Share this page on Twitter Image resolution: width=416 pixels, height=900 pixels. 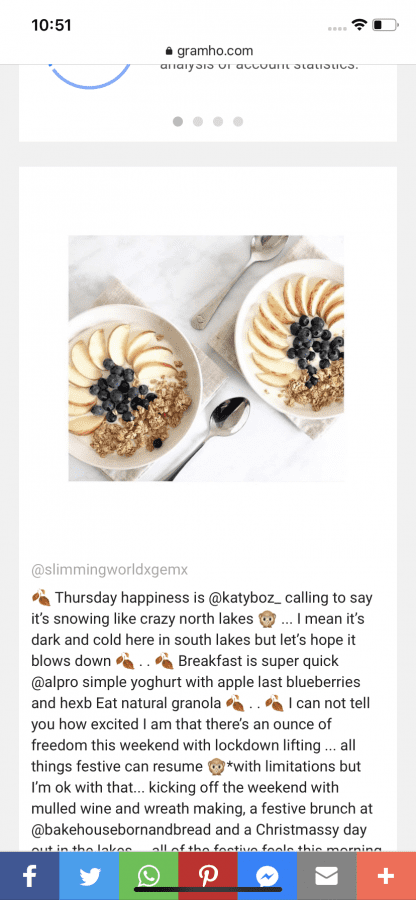click(x=89, y=876)
